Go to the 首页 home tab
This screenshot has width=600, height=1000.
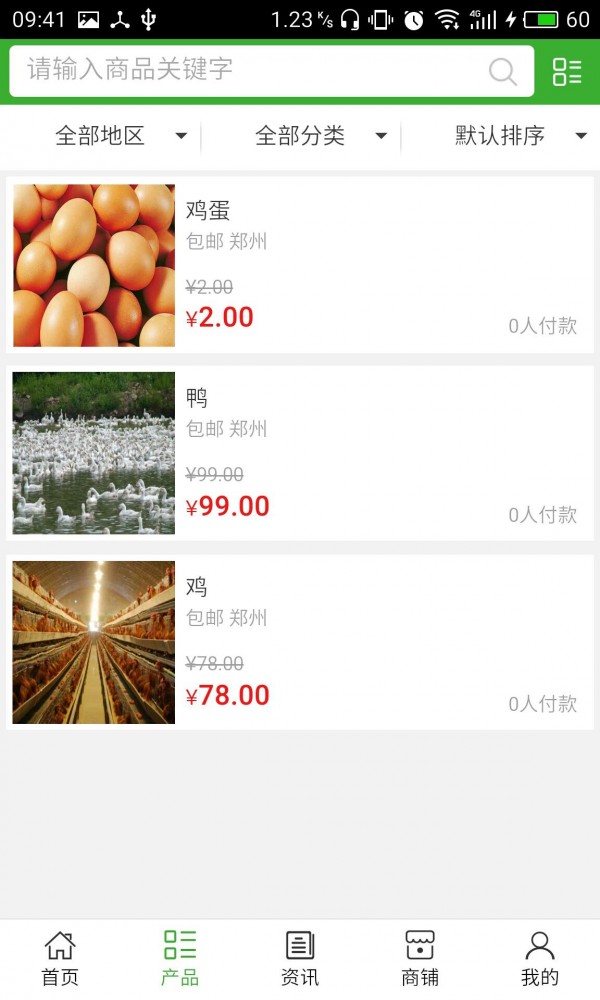60,958
